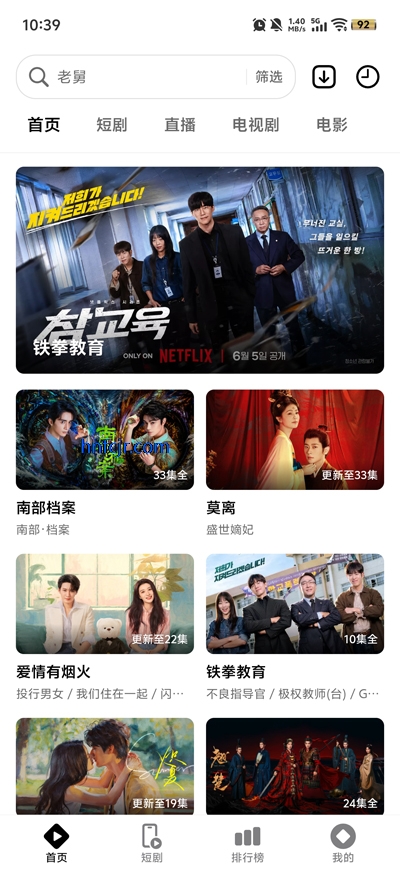Image resolution: width=400 pixels, height=889 pixels.
Task: Open the 24集全 drama card
Action: [295, 767]
